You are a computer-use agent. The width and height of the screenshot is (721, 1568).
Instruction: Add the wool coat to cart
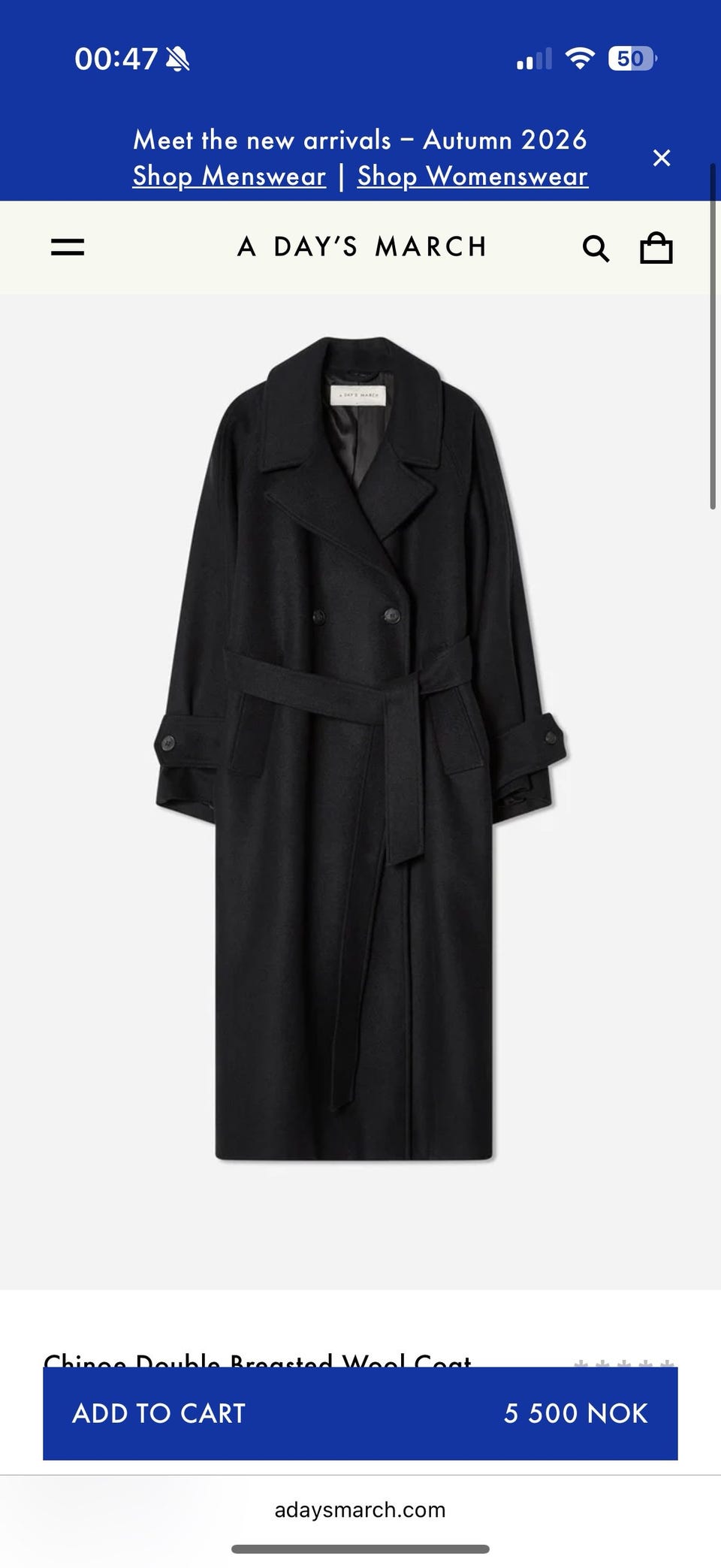click(x=360, y=1413)
